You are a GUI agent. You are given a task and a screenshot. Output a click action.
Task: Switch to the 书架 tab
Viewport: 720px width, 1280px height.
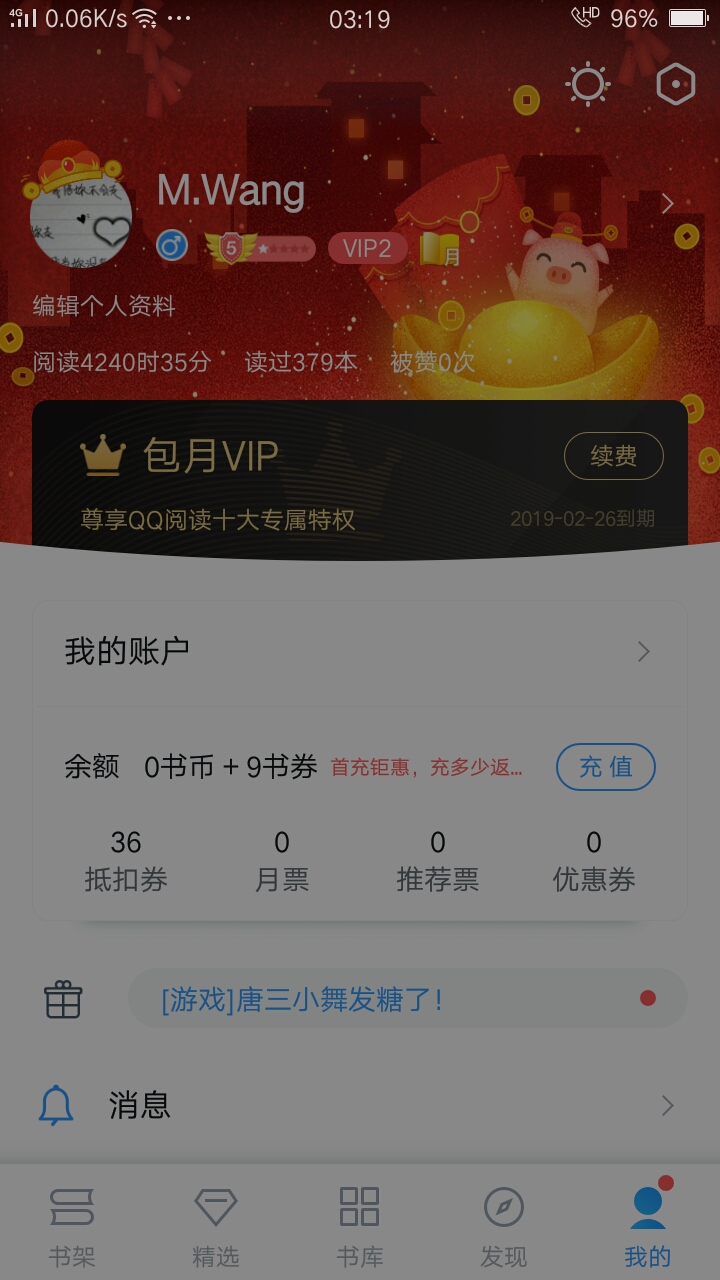(x=72, y=1226)
